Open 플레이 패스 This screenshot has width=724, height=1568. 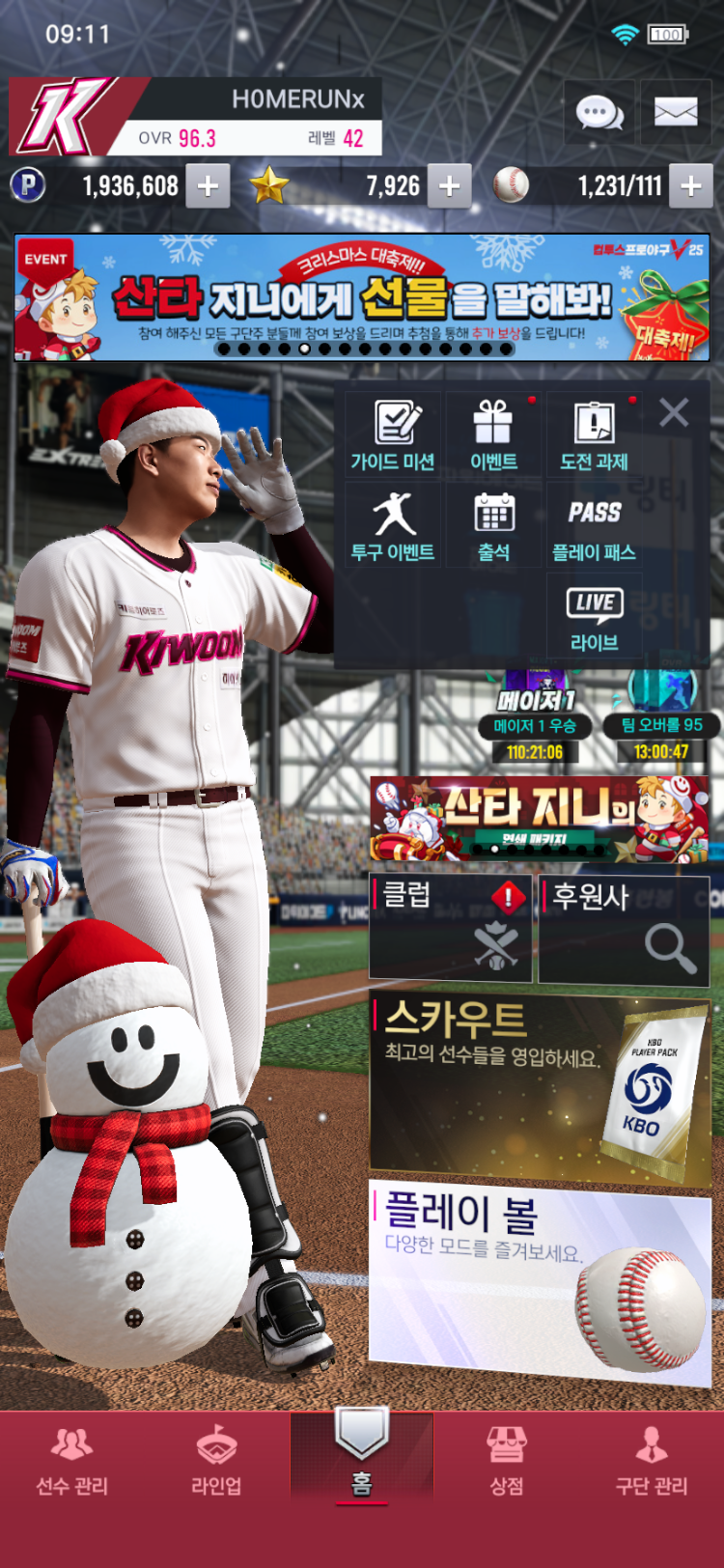tap(594, 526)
